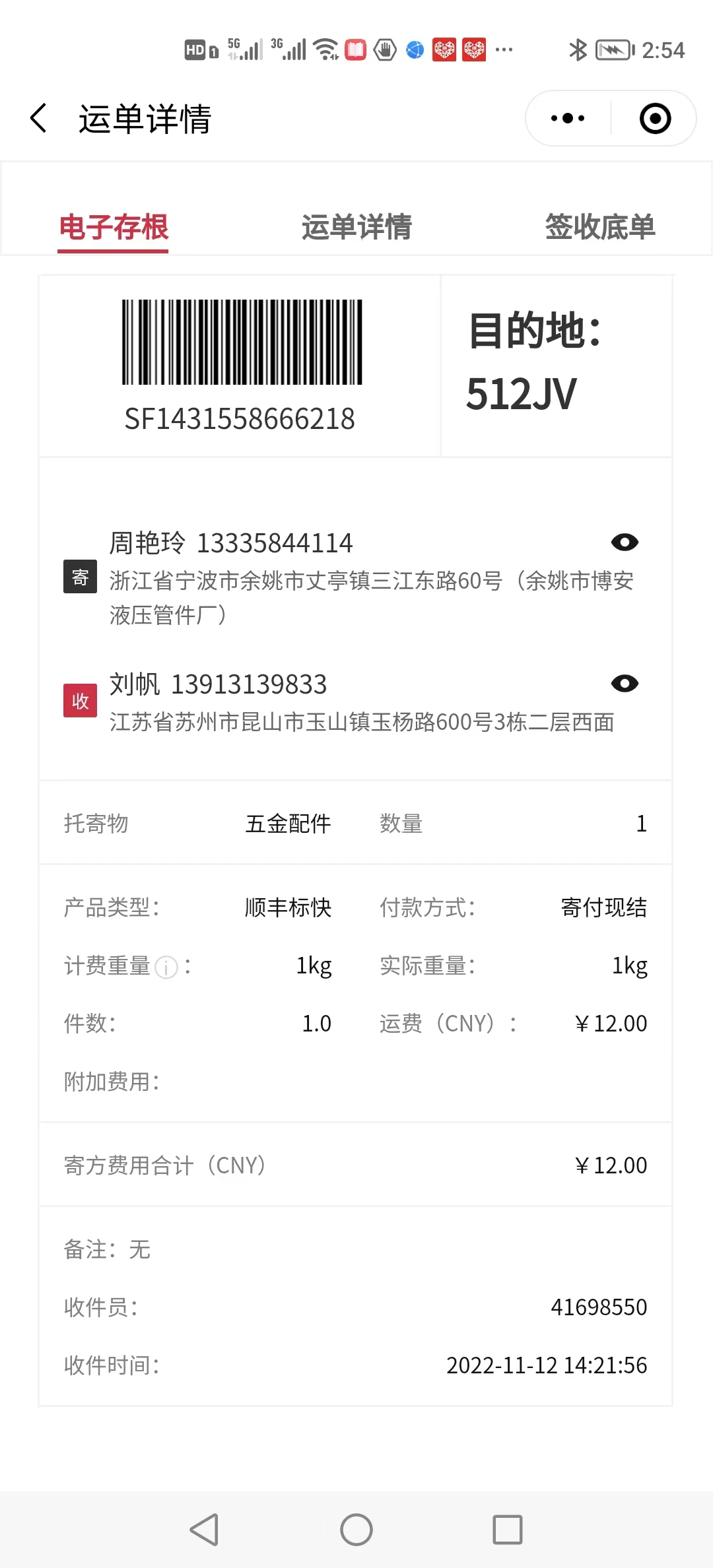The height and width of the screenshot is (1568, 713).
Task: Switch to the 运单详情 tab
Action: tap(356, 227)
